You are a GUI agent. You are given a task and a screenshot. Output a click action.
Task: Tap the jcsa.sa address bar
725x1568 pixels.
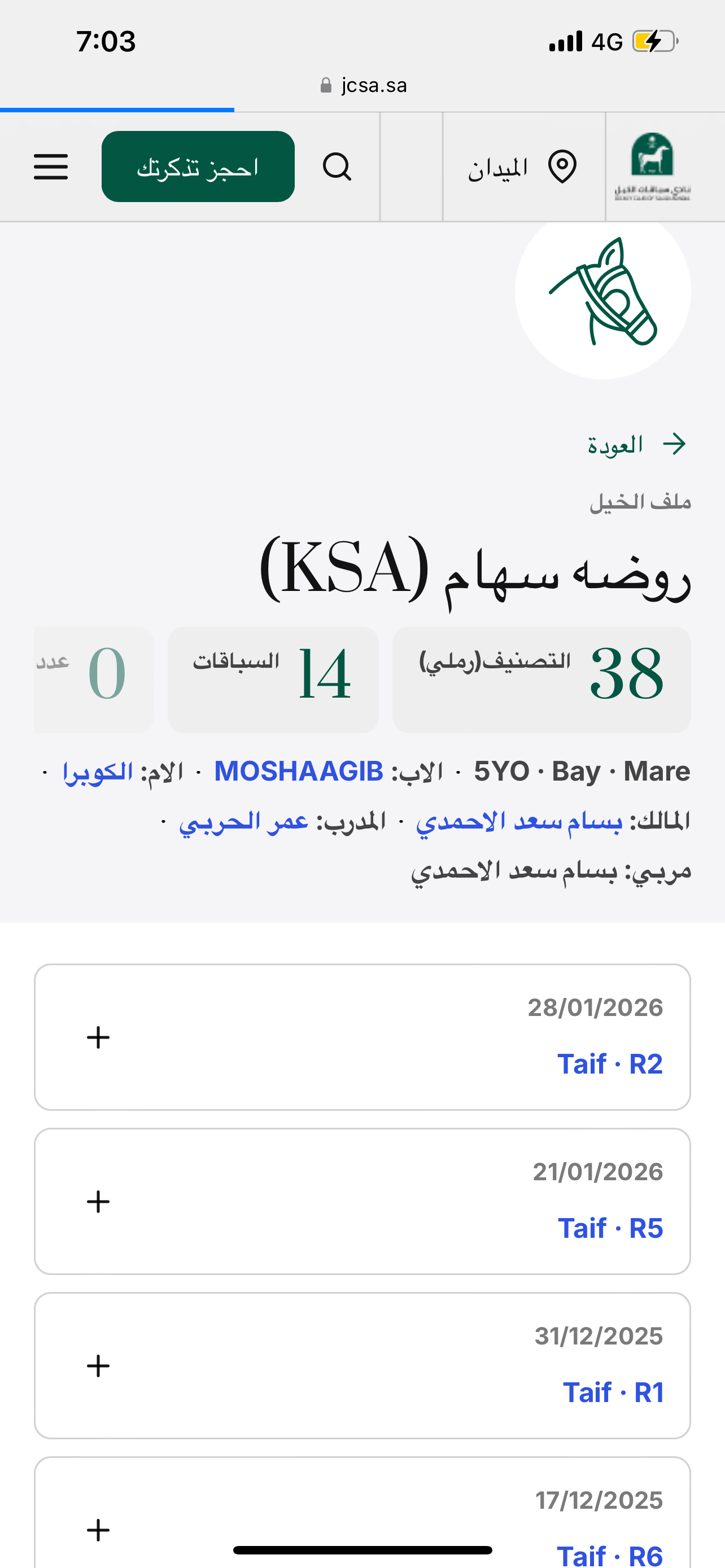pos(363,85)
